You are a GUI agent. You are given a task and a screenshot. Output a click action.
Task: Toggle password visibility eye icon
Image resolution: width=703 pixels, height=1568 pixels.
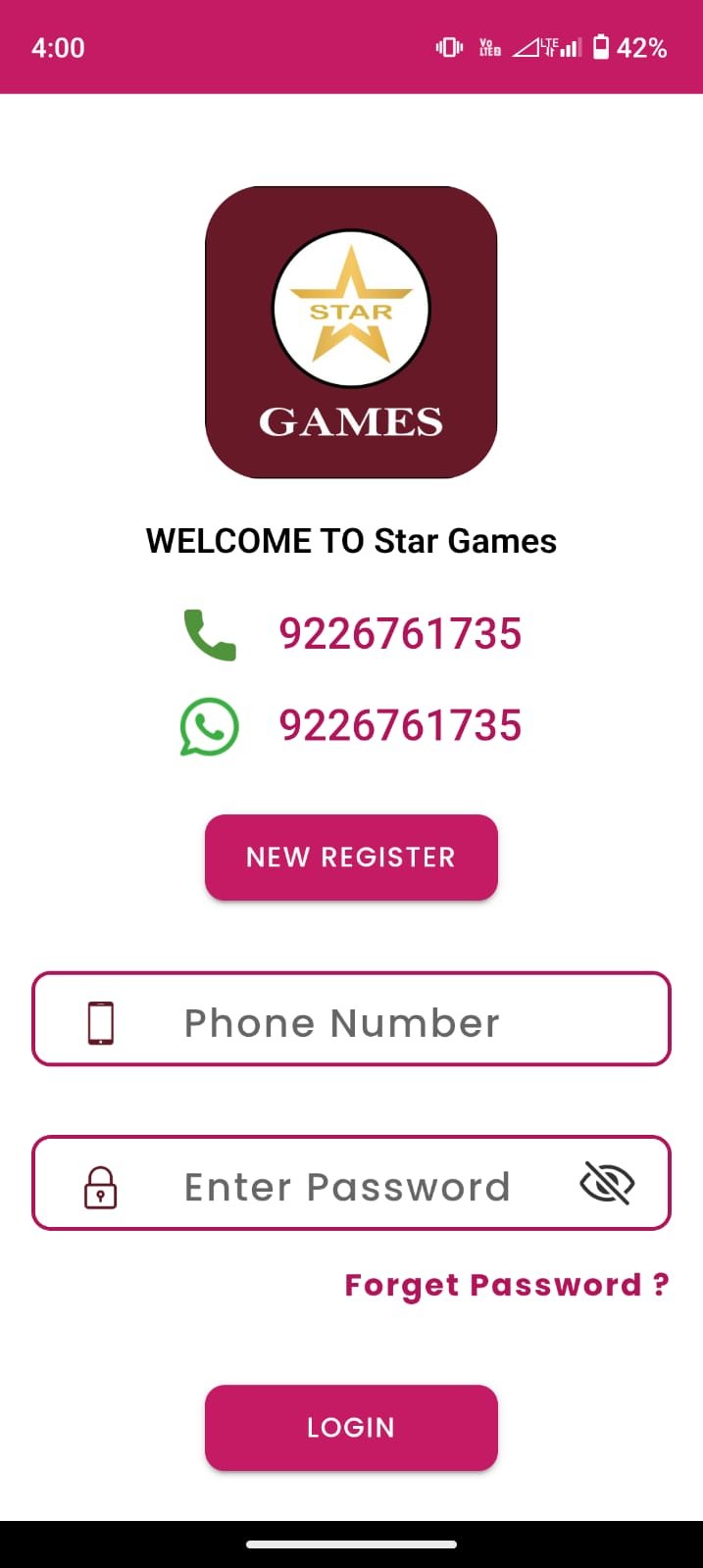607,1184
